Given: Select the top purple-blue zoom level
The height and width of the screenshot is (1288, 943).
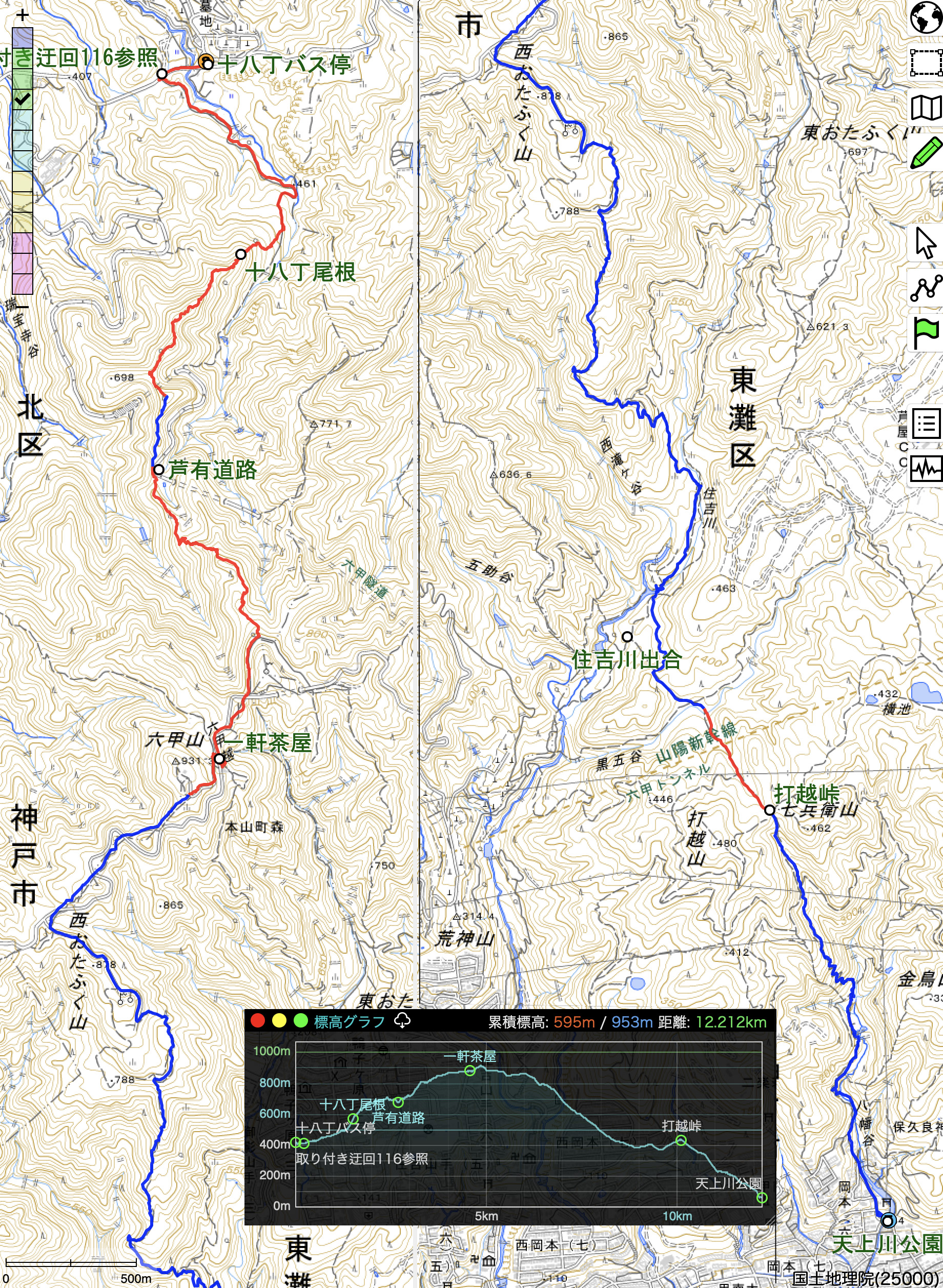Looking at the screenshot, I should click(22, 39).
